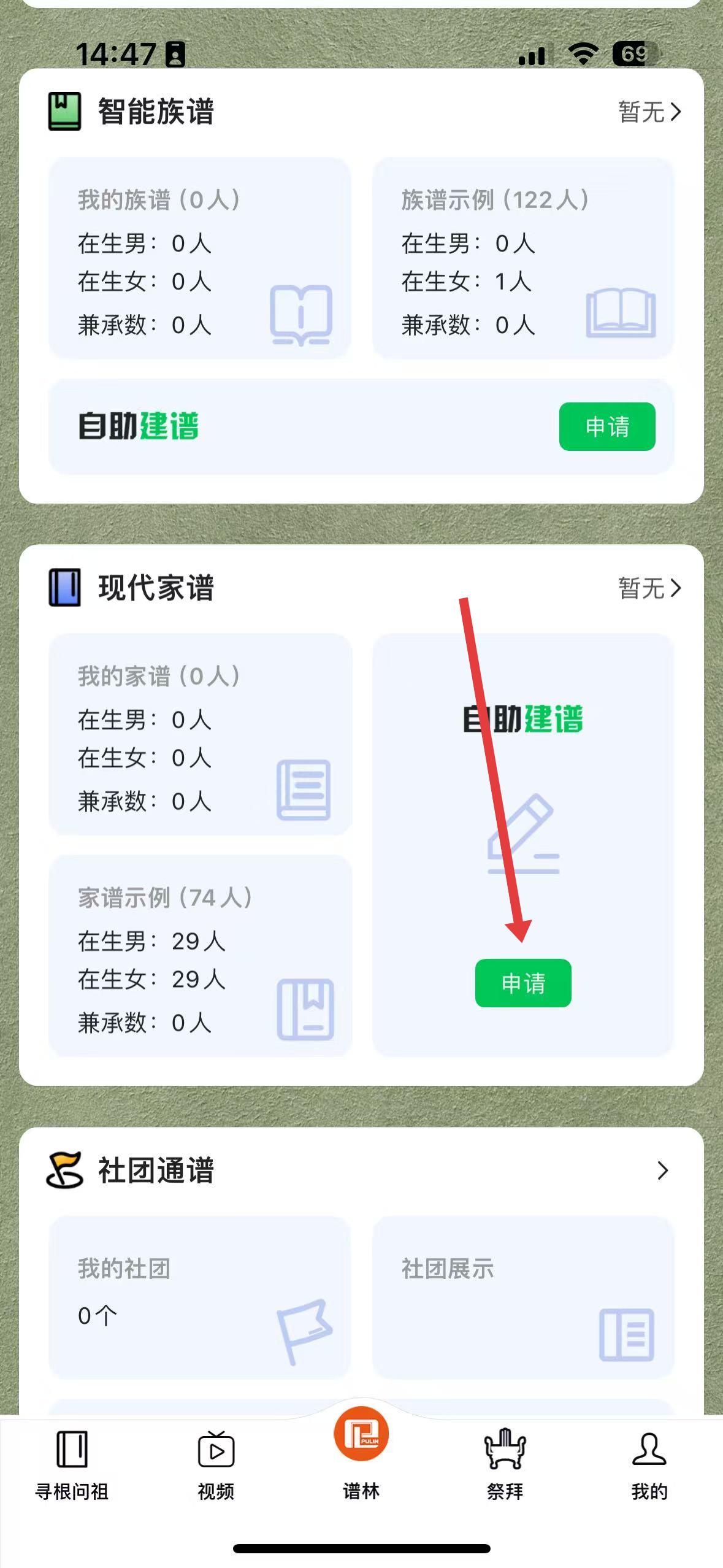This screenshot has width=723, height=1568.
Task: Open 暂无 link beside 智能族谱
Action: (x=649, y=112)
